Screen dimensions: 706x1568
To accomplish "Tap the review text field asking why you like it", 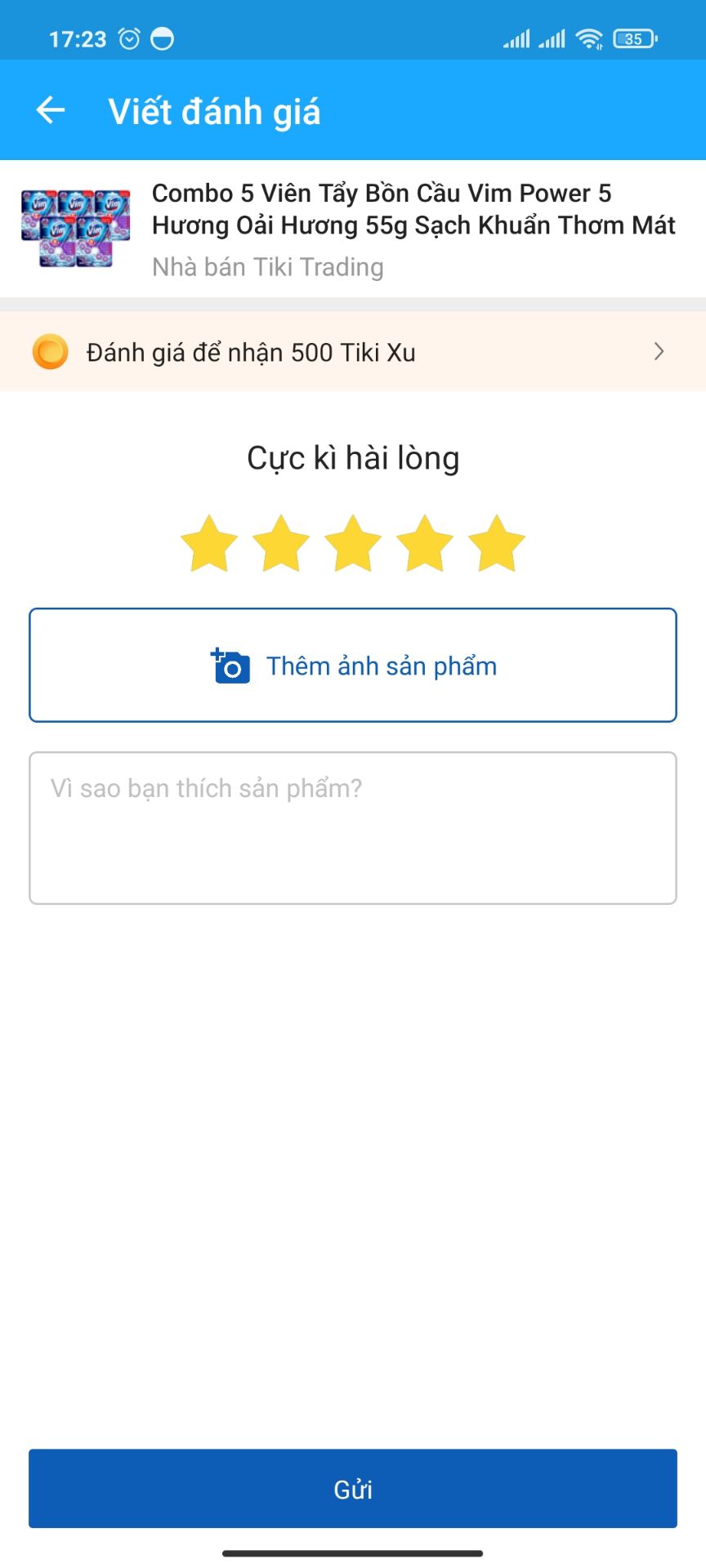I will [353, 825].
